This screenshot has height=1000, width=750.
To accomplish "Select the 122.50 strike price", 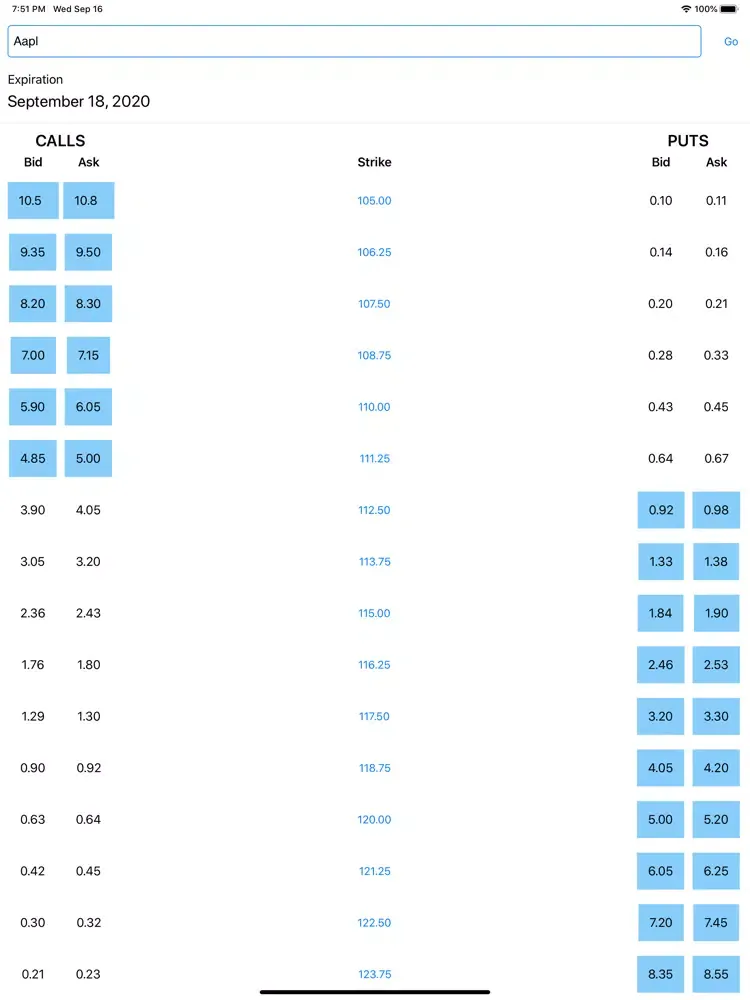I will point(374,923).
